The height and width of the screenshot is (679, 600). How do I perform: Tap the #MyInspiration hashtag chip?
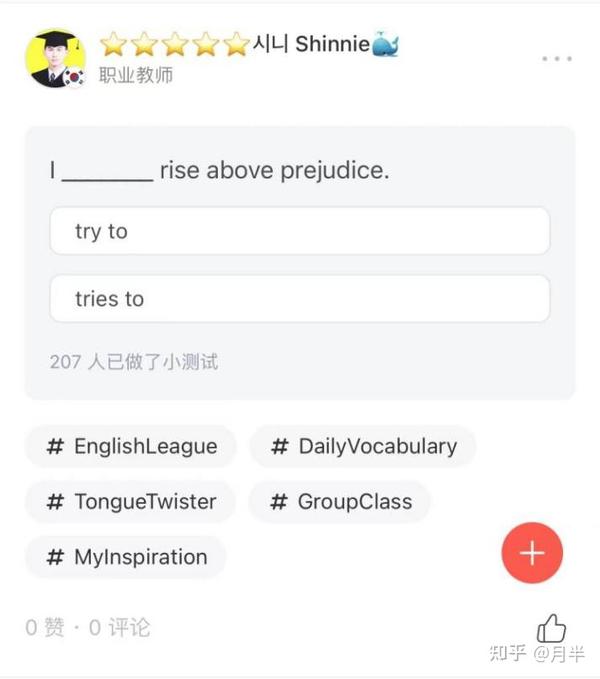126,557
